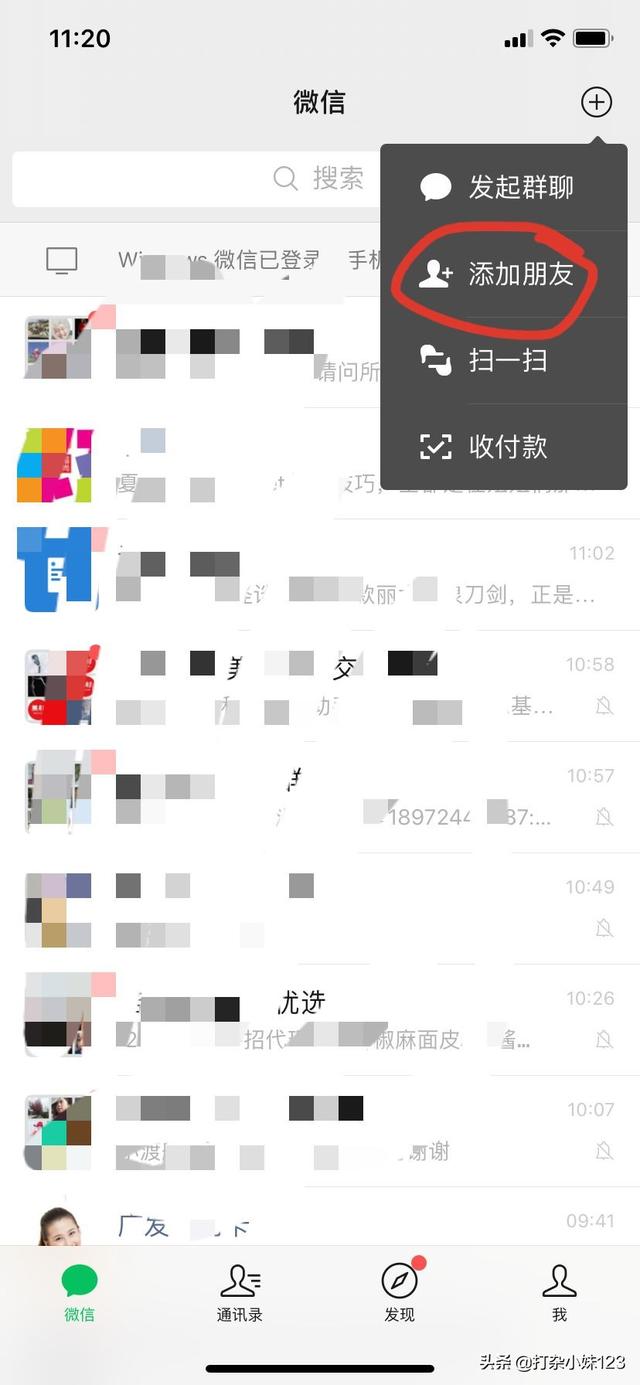Screen dimensions: 640x1385
Task: Open the Windows 微信已登录 banner
Action: pos(200,260)
